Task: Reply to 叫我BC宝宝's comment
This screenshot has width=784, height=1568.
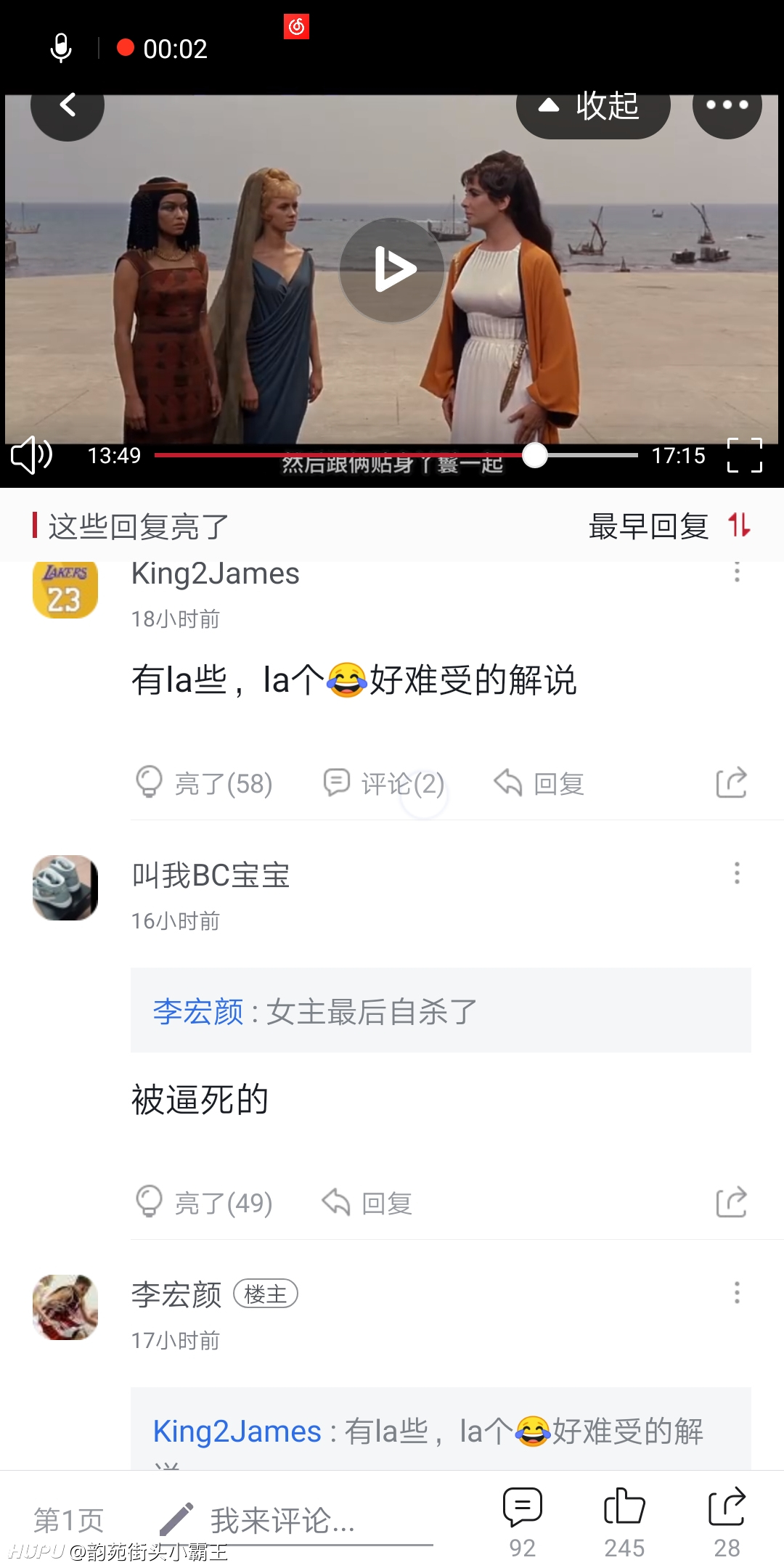Action: pyautogui.click(x=367, y=1203)
